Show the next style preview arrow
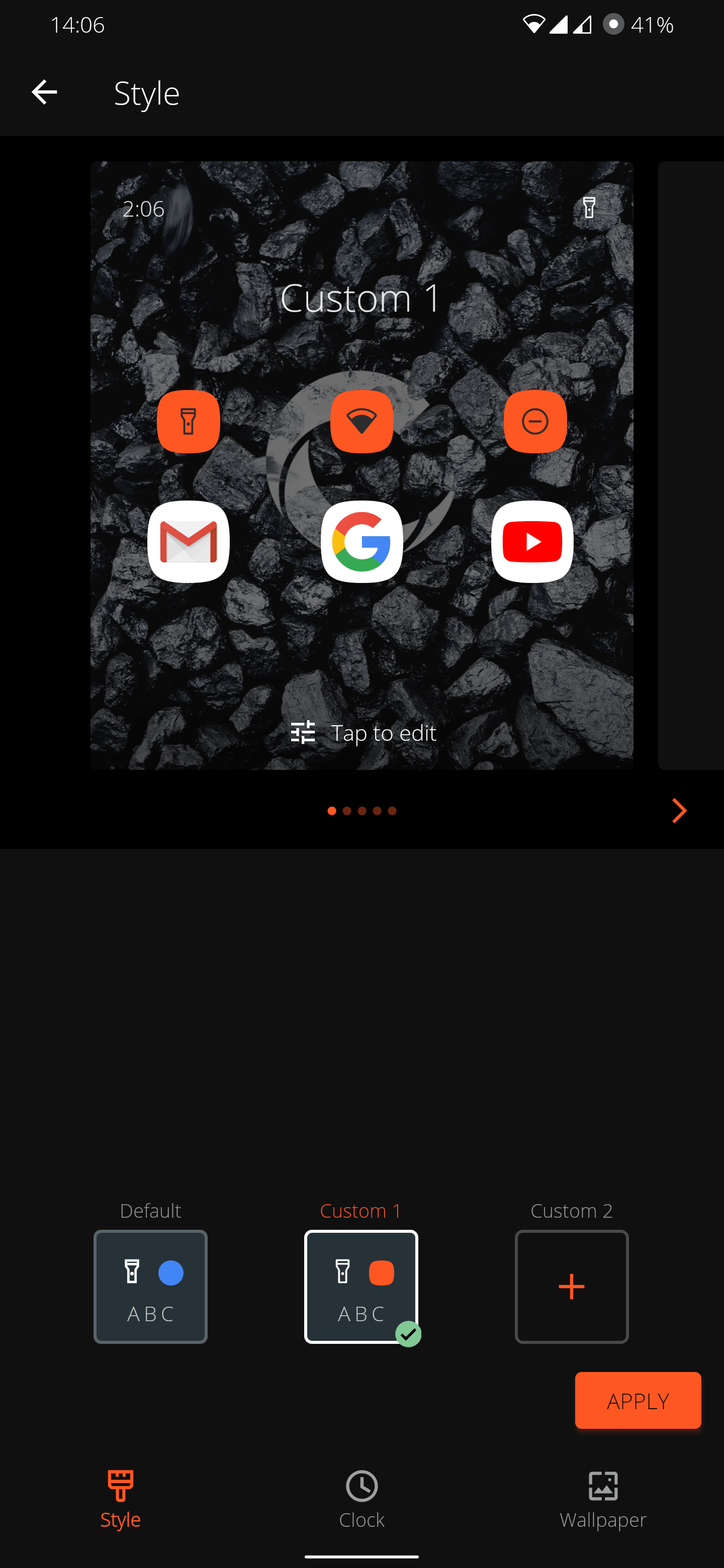Image resolution: width=724 pixels, height=1568 pixels. (x=679, y=811)
